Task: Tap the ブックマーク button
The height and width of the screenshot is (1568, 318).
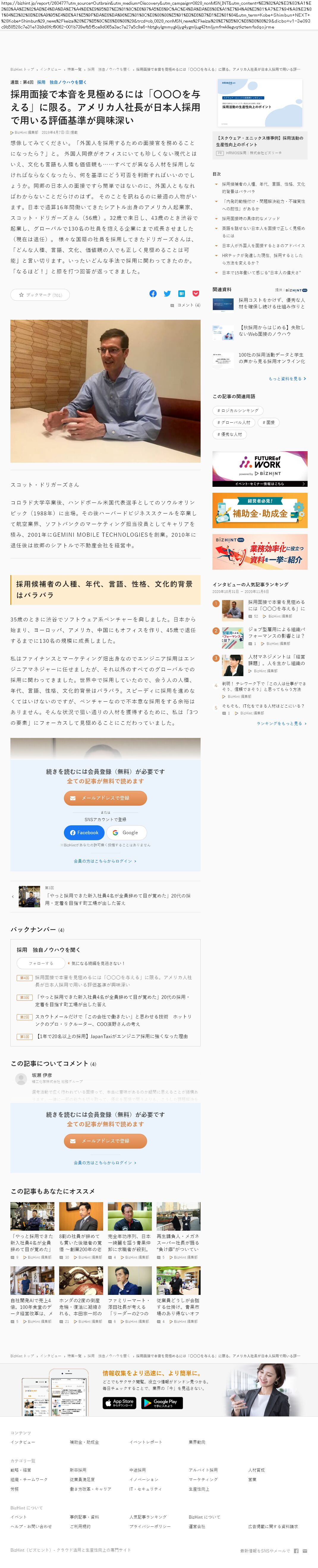Action: click(x=40, y=295)
